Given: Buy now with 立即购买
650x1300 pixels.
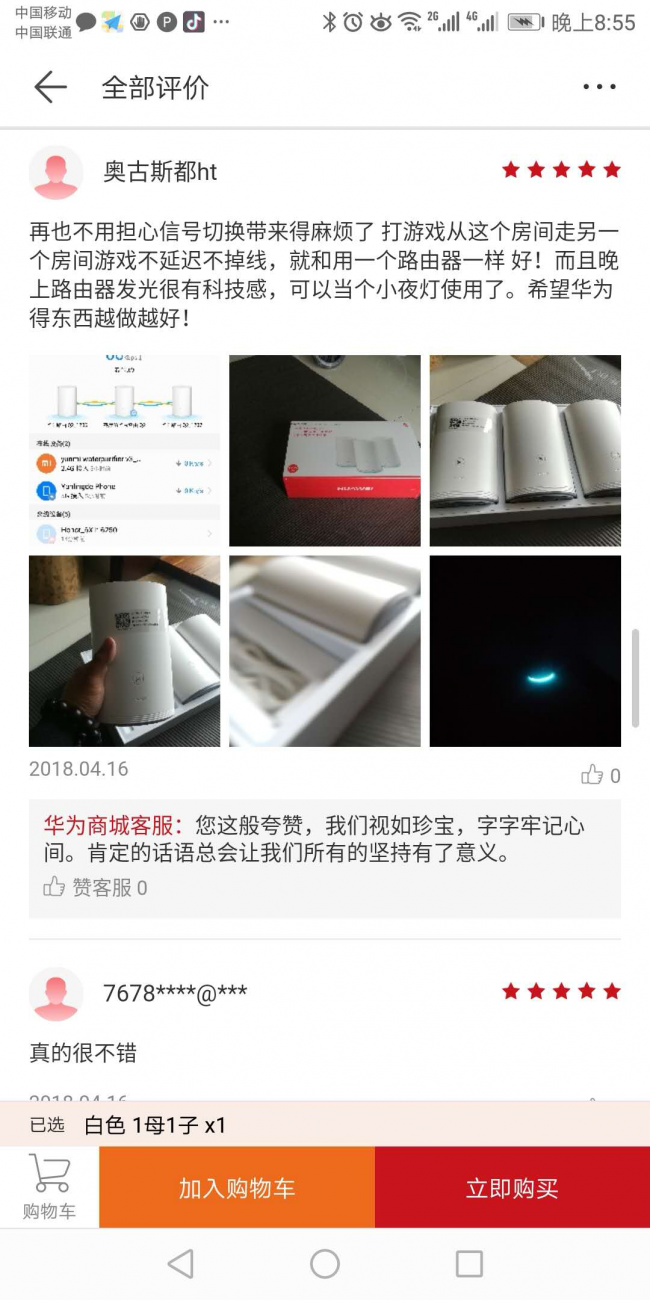Looking at the screenshot, I should click(512, 1187).
